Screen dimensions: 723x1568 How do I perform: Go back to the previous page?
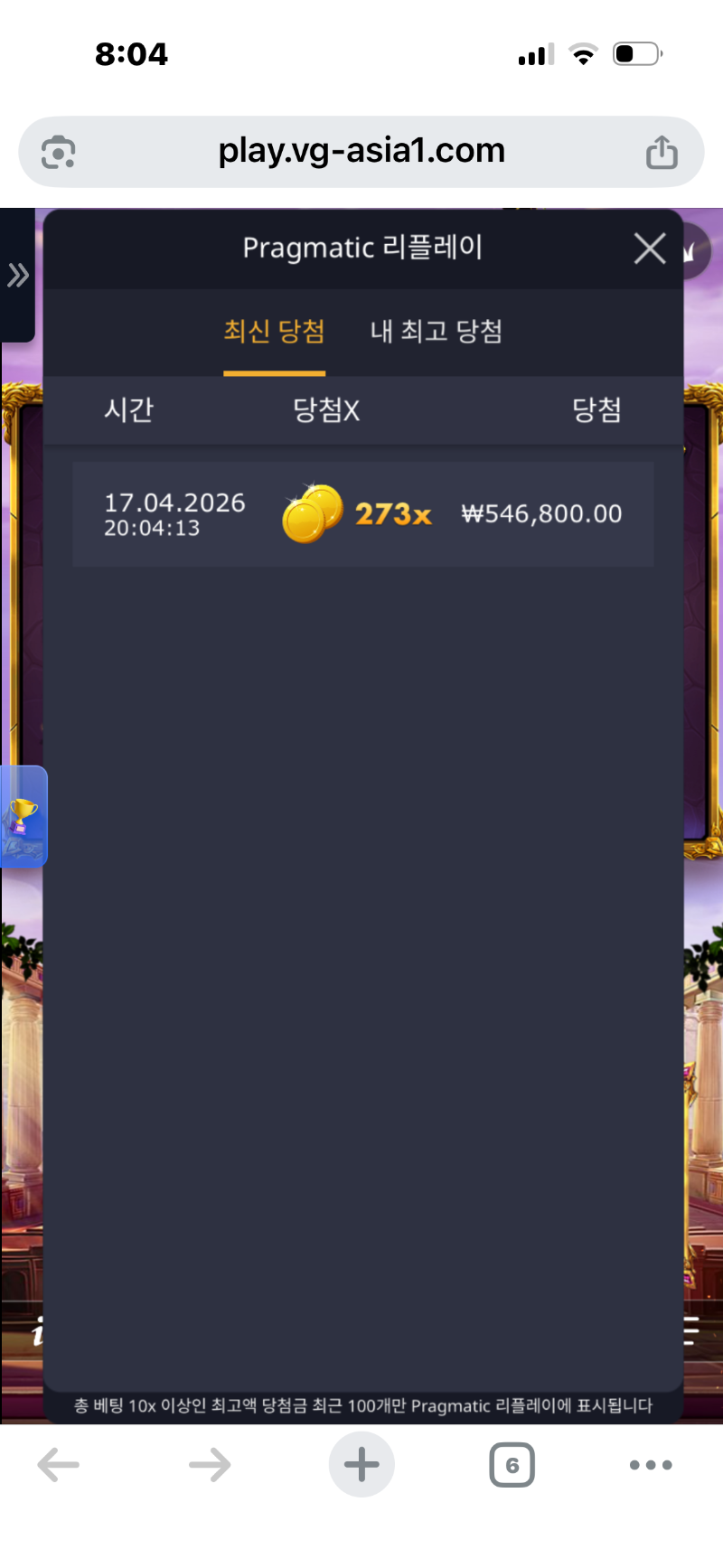point(59,1465)
